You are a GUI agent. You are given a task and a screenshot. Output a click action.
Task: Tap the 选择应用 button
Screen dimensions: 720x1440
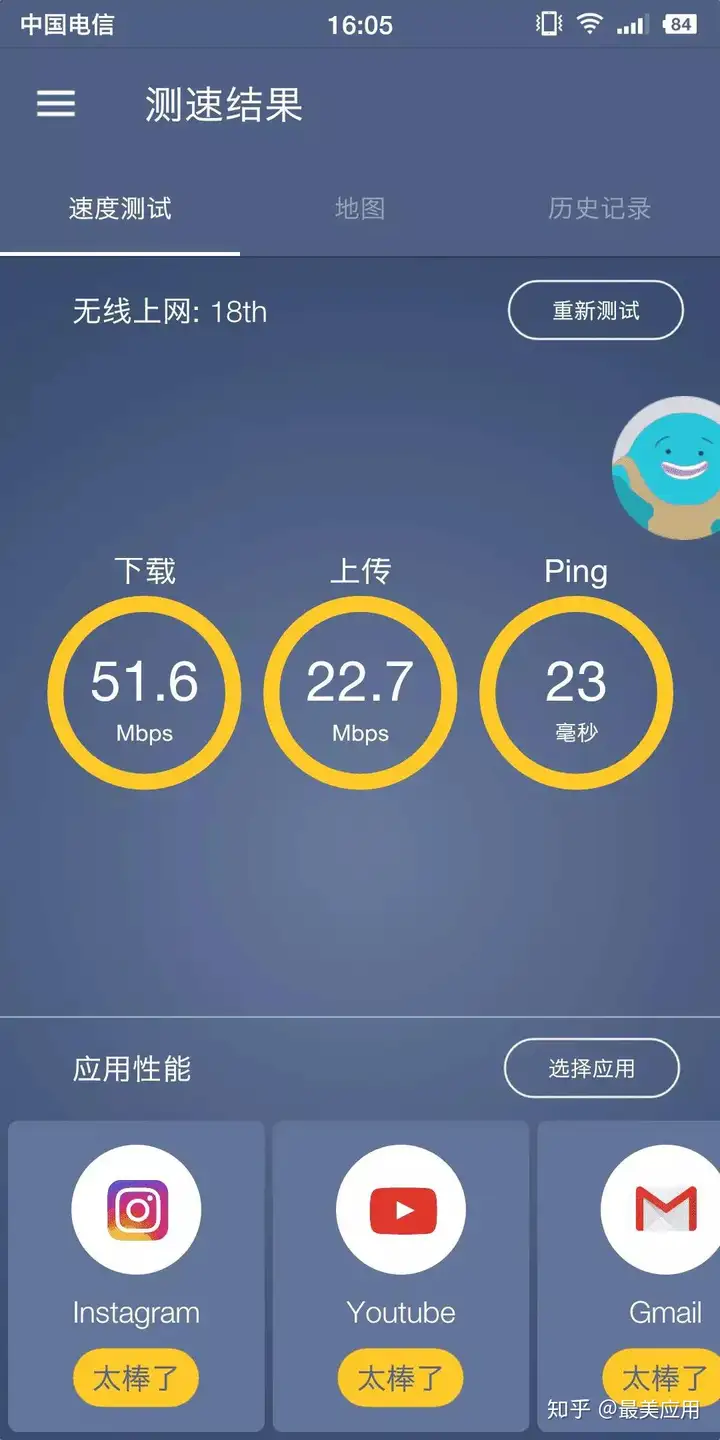[x=592, y=1069]
